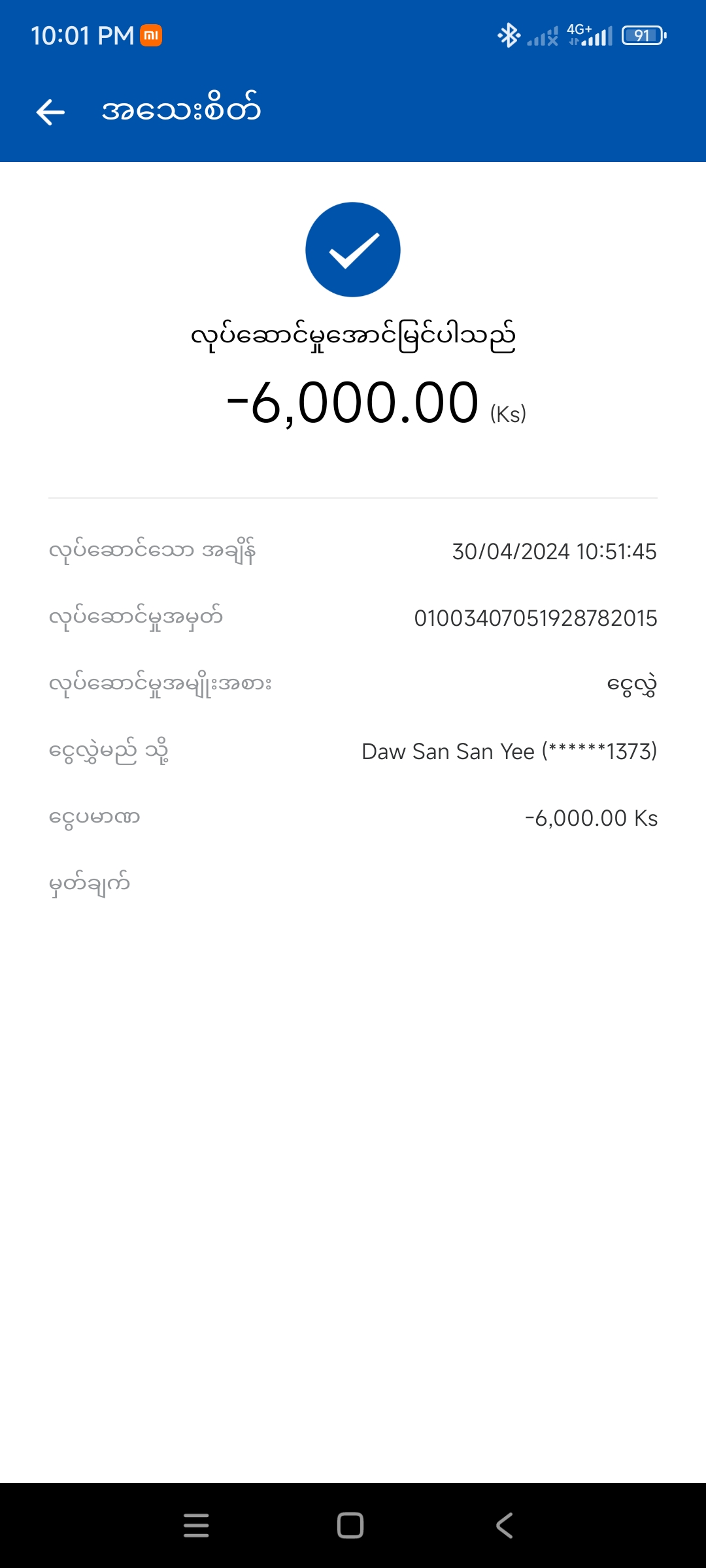Go to the home screen
This screenshot has width=706, height=1568.
[x=350, y=1526]
